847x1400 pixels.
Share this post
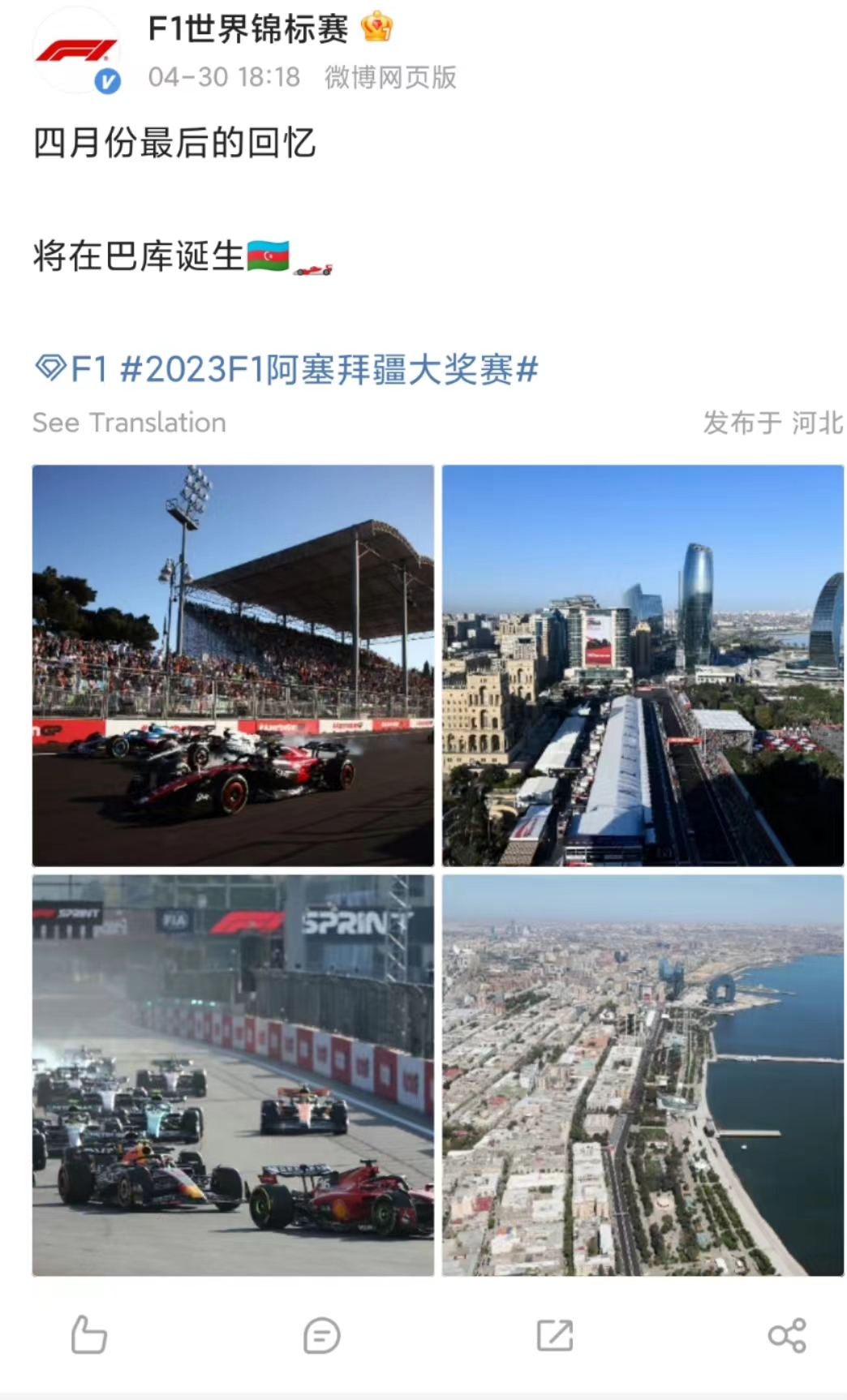(787, 1335)
